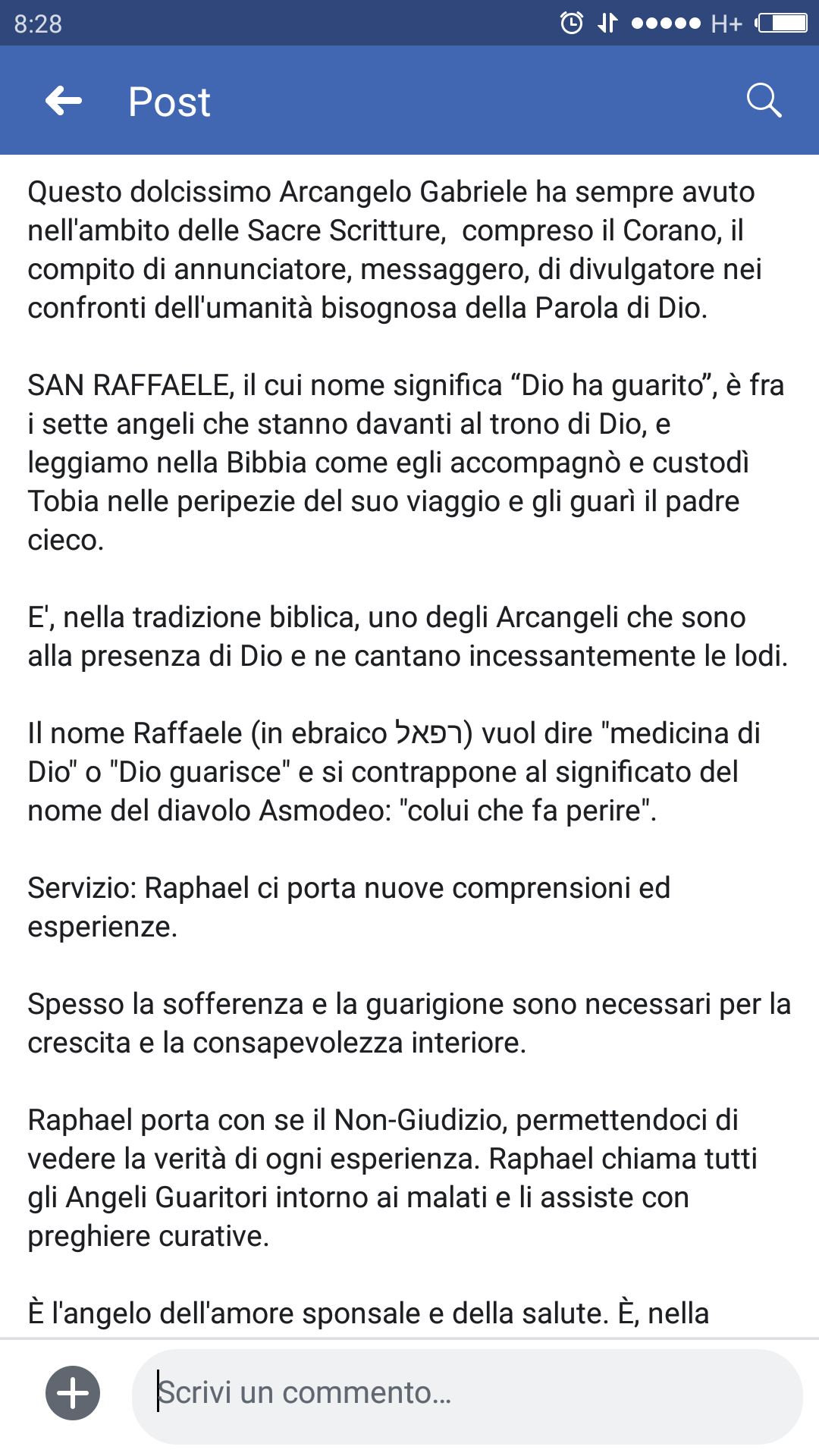The height and width of the screenshot is (1456, 819).
Task: Open search with the magnifier icon
Action: pos(764,101)
